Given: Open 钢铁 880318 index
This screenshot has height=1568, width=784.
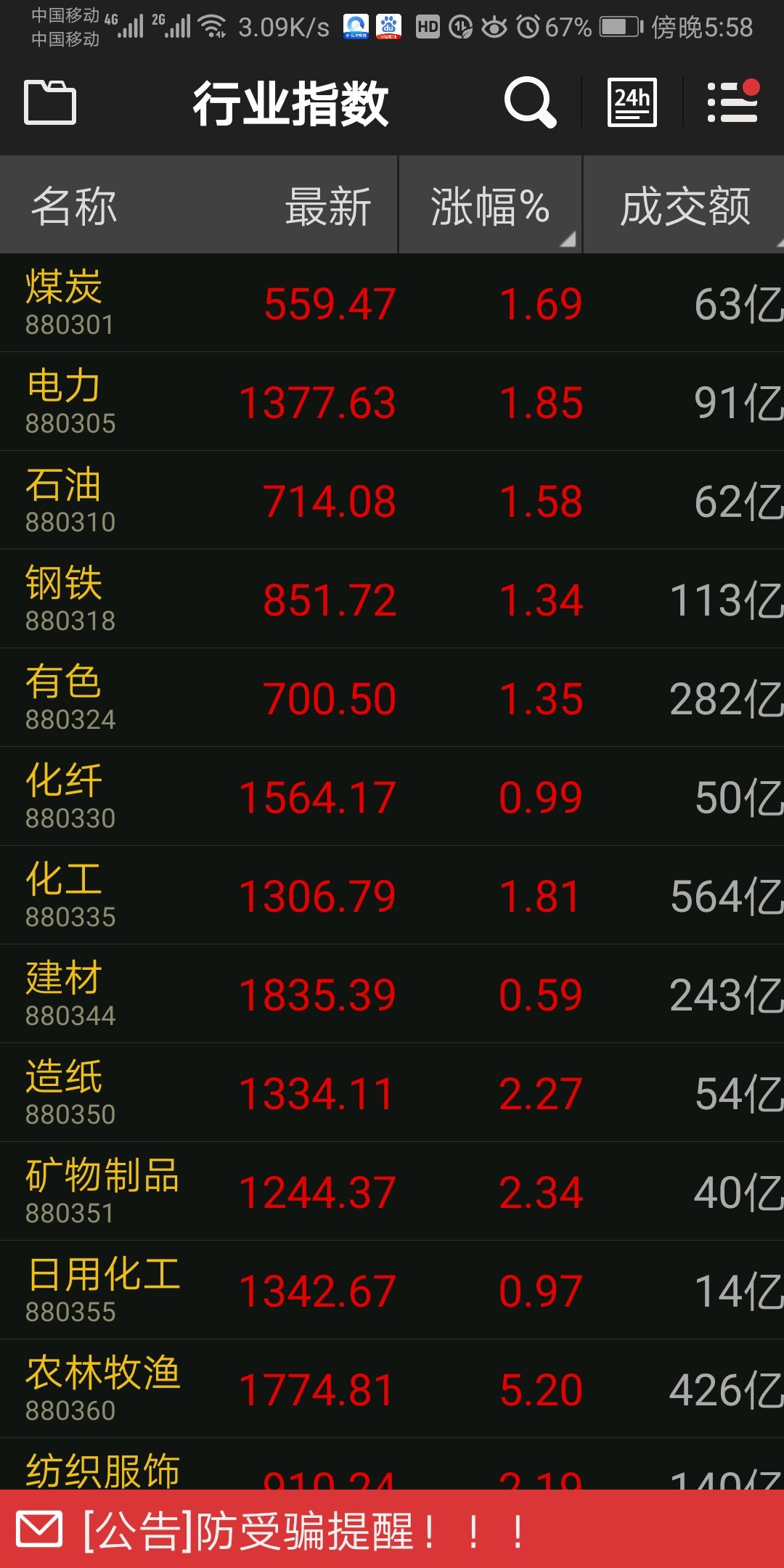Looking at the screenshot, I should [392, 599].
